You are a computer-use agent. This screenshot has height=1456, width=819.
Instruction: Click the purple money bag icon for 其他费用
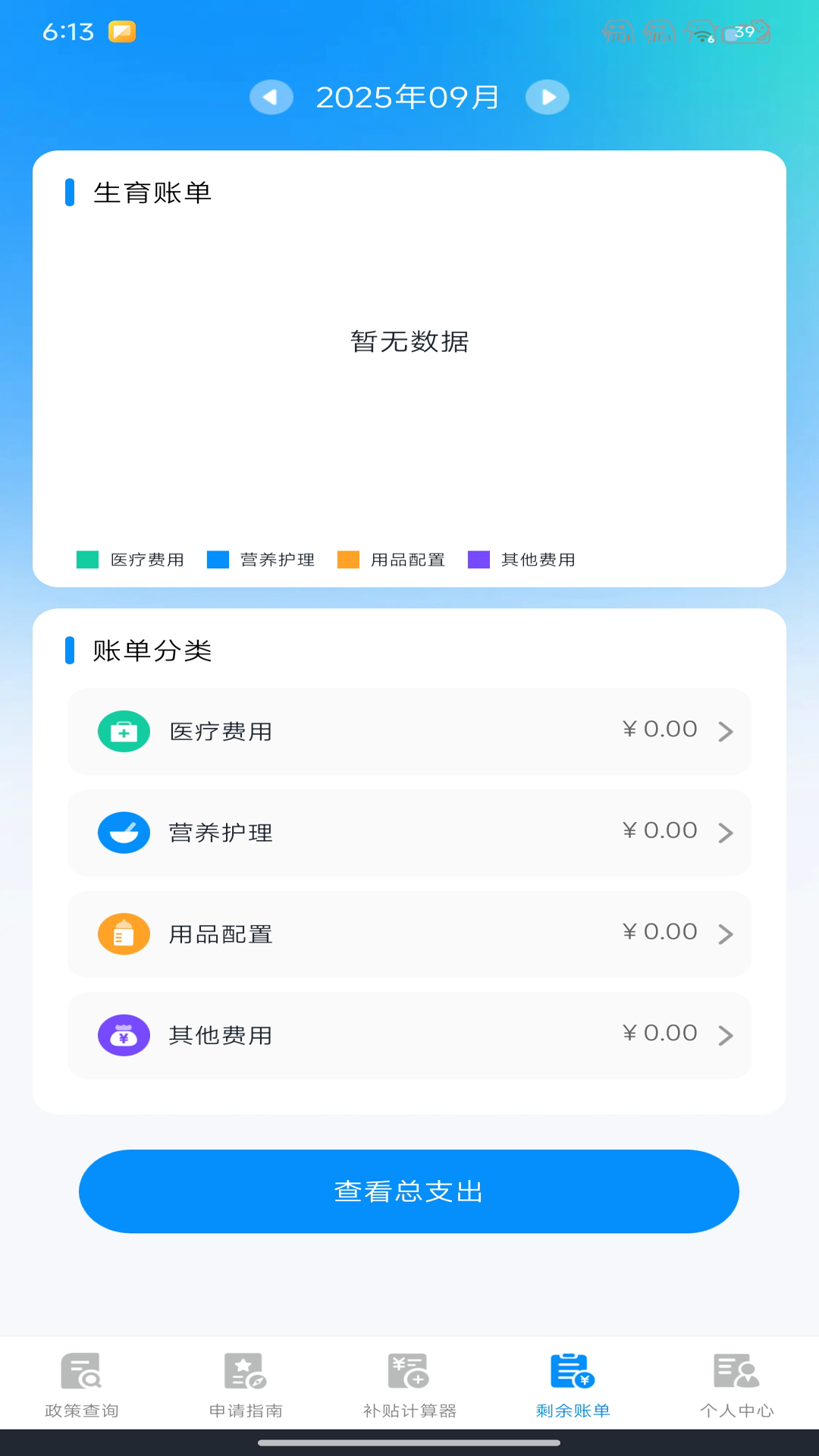(x=124, y=1034)
